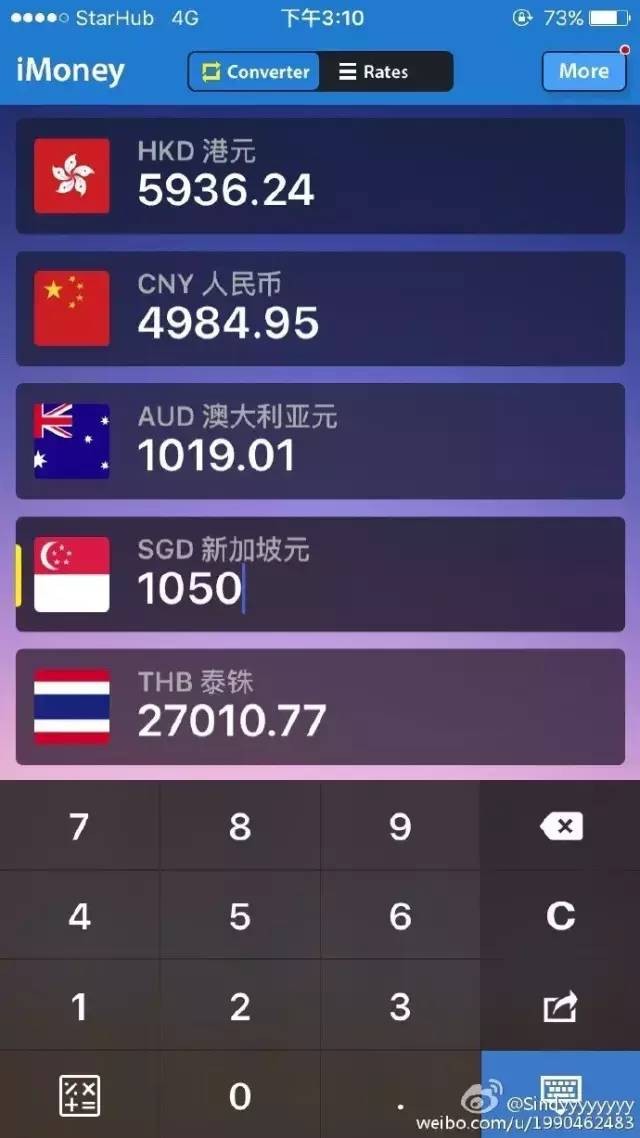Open the More menu
Image resolution: width=640 pixels, height=1138 pixels.
(584, 71)
